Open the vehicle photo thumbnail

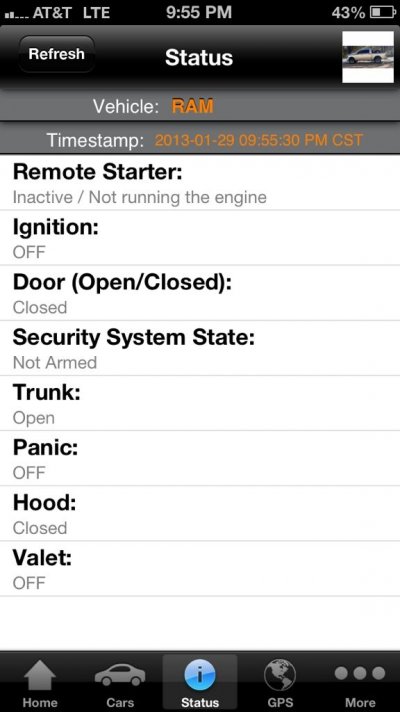(x=368, y=57)
